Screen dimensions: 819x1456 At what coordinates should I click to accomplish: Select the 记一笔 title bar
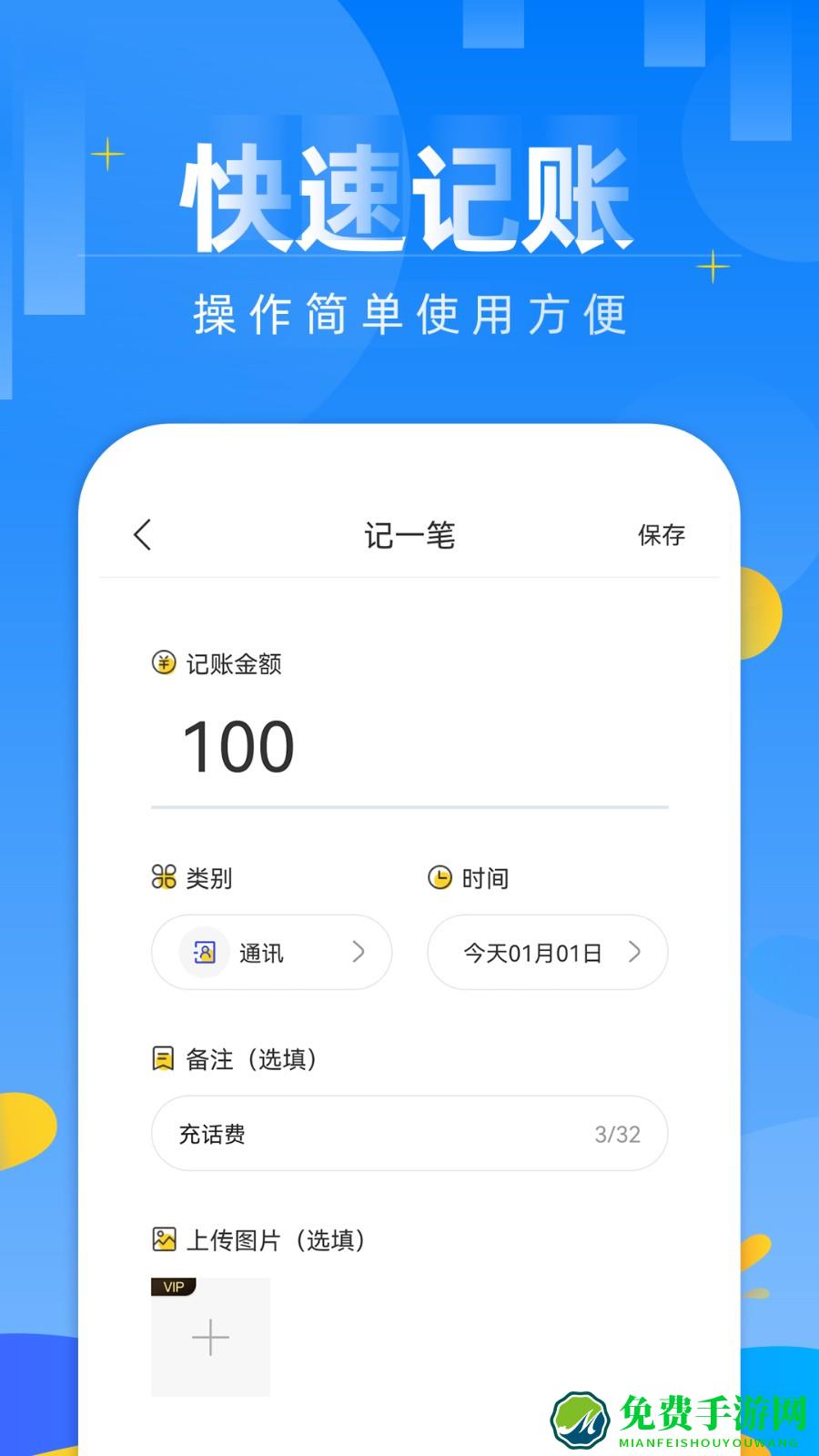pyautogui.click(x=409, y=535)
